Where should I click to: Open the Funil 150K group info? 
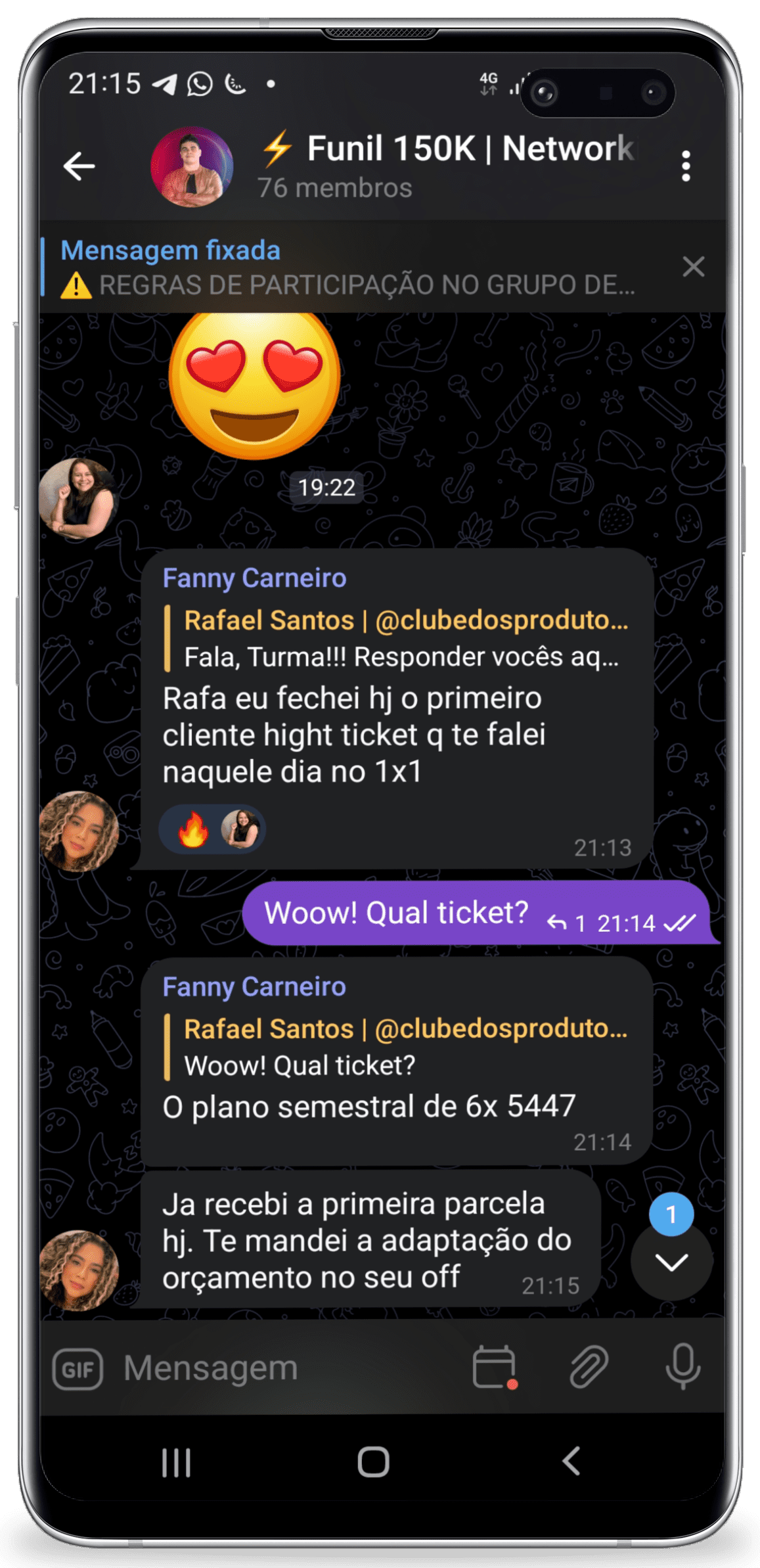pyautogui.click(x=447, y=164)
